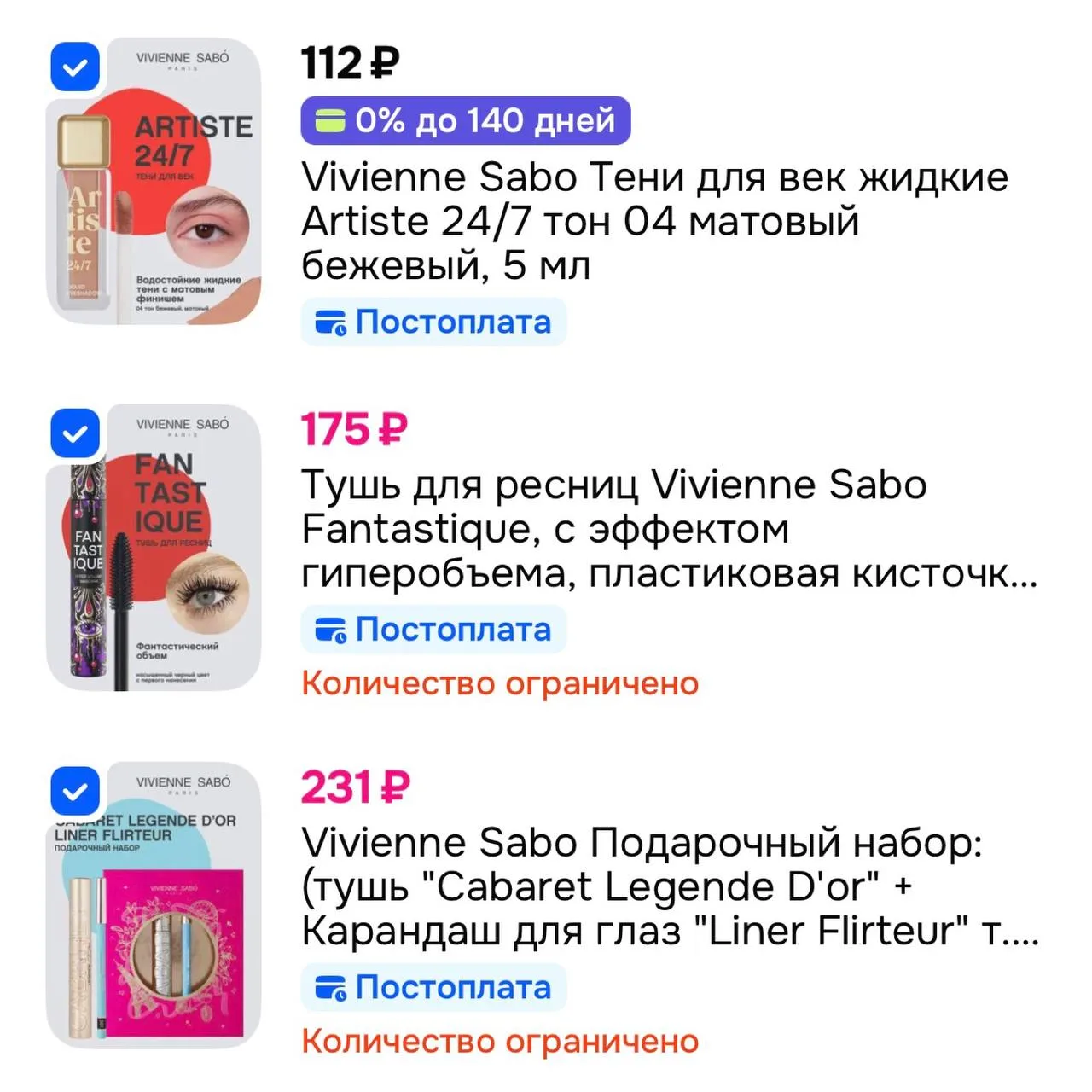The width and height of the screenshot is (1092, 1092).
Task: Open the Тушь для ресниц Fantastique title
Action: (x=670, y=529)
